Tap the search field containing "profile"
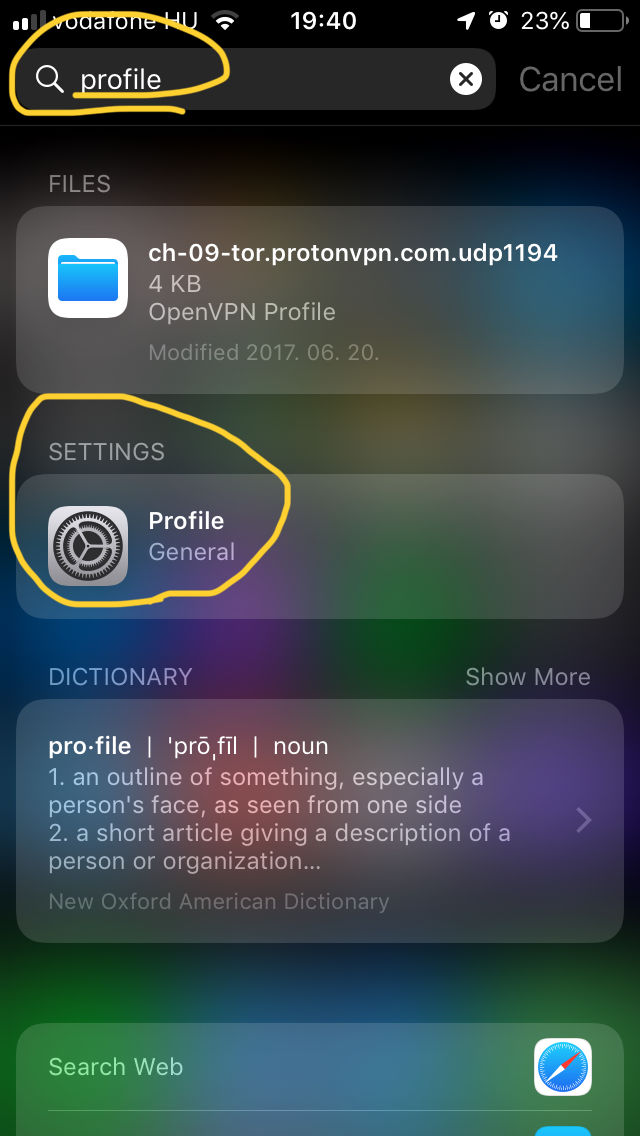This screenshot has height=1136, width=640. (255, 79)
